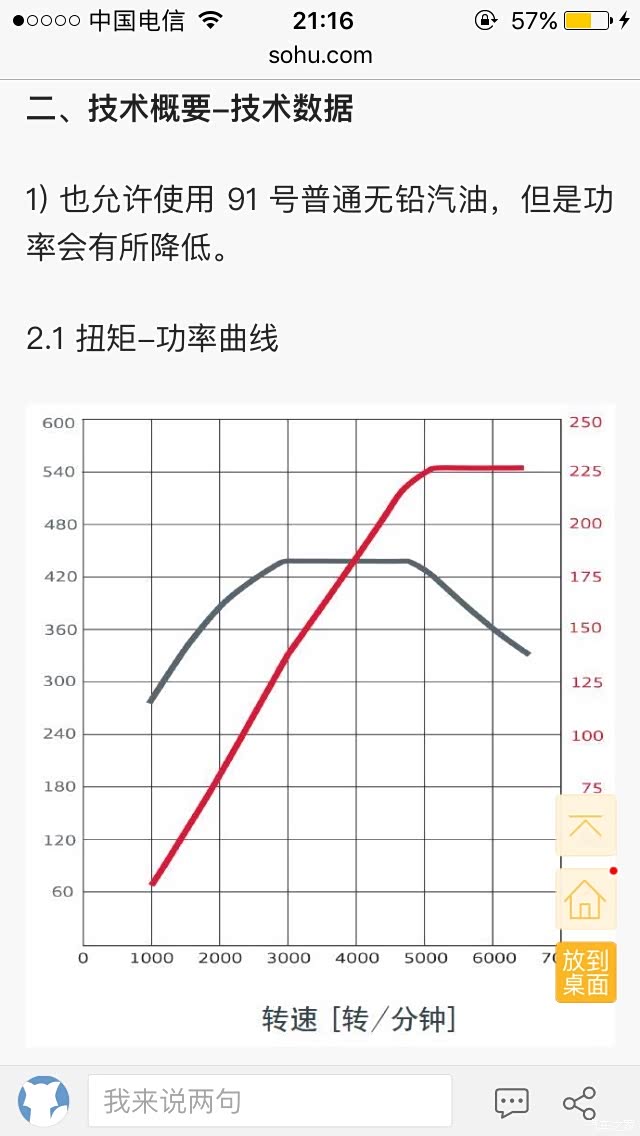Image resolution: width=640 pixels, height=1136 pixels.
Task: Open the 我来说两句 comment box
Action: coord(270,1101)
